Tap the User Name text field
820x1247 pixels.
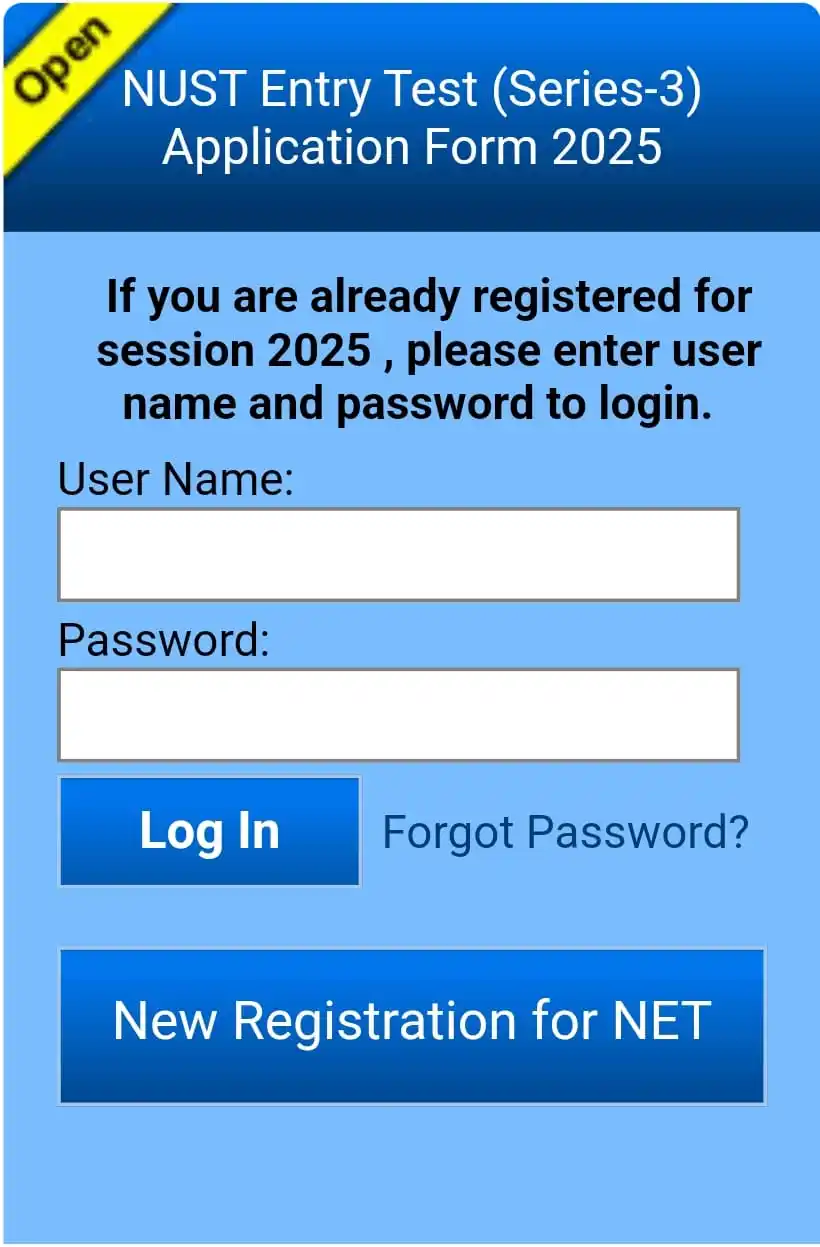click(x=398, y=555)
